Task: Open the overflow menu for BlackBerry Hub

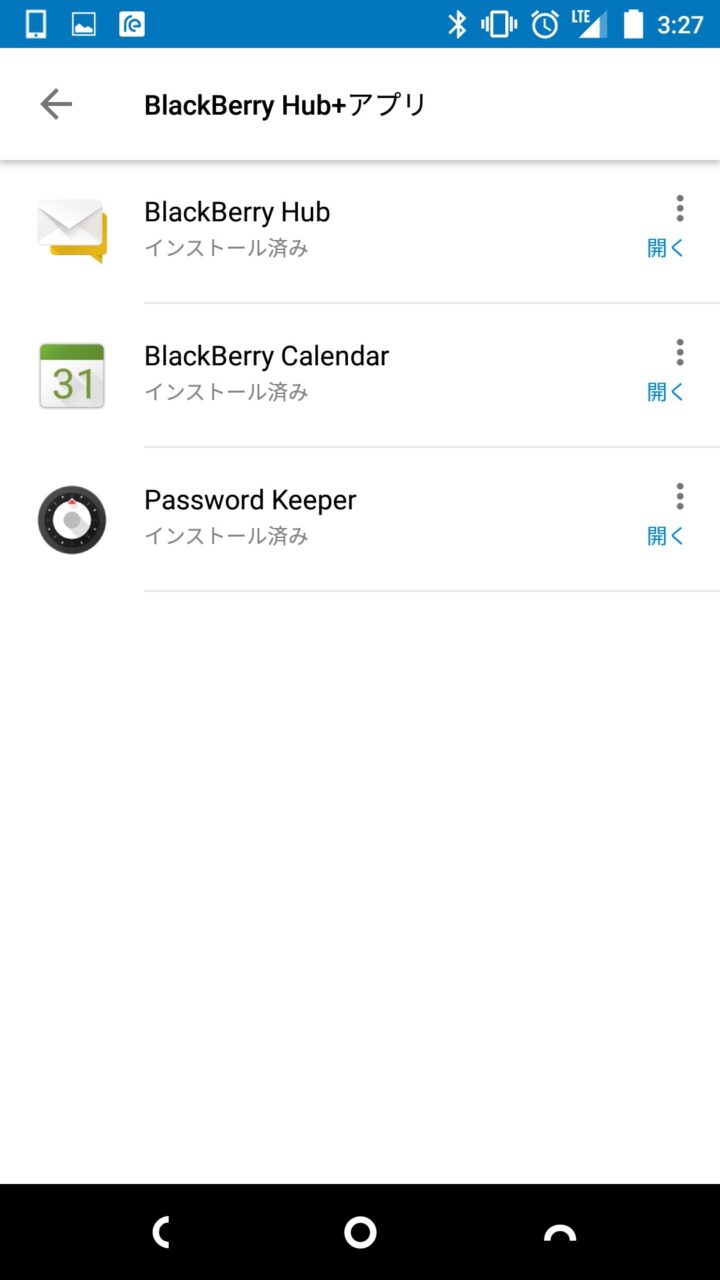Action: pos(680,208)
